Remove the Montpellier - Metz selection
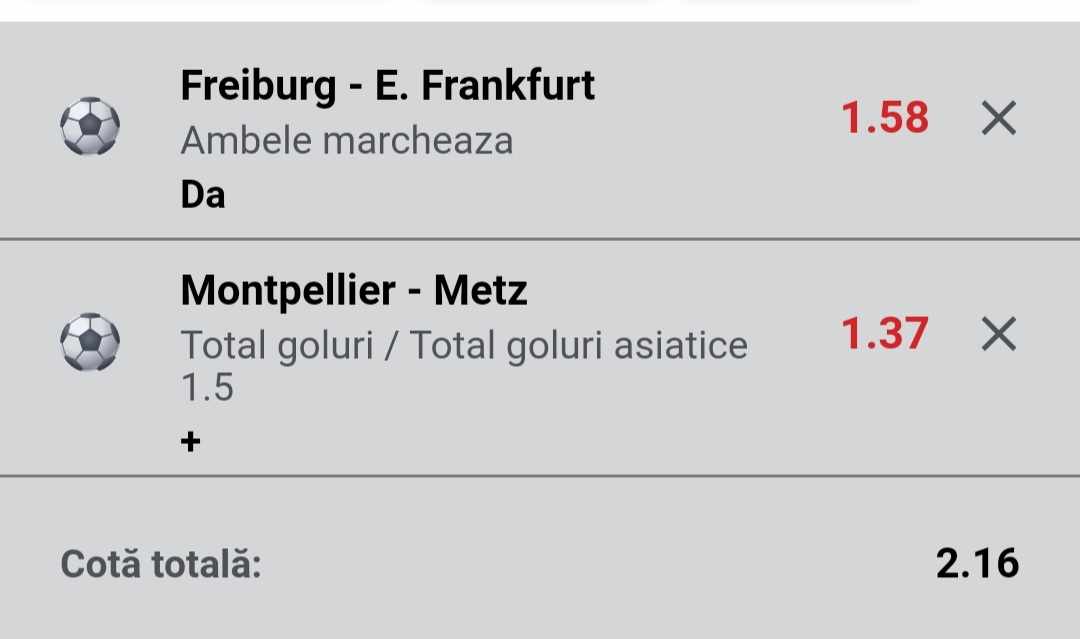This screenshot has height=639, width=1080. pyautogui.click(x=998, y=334)
